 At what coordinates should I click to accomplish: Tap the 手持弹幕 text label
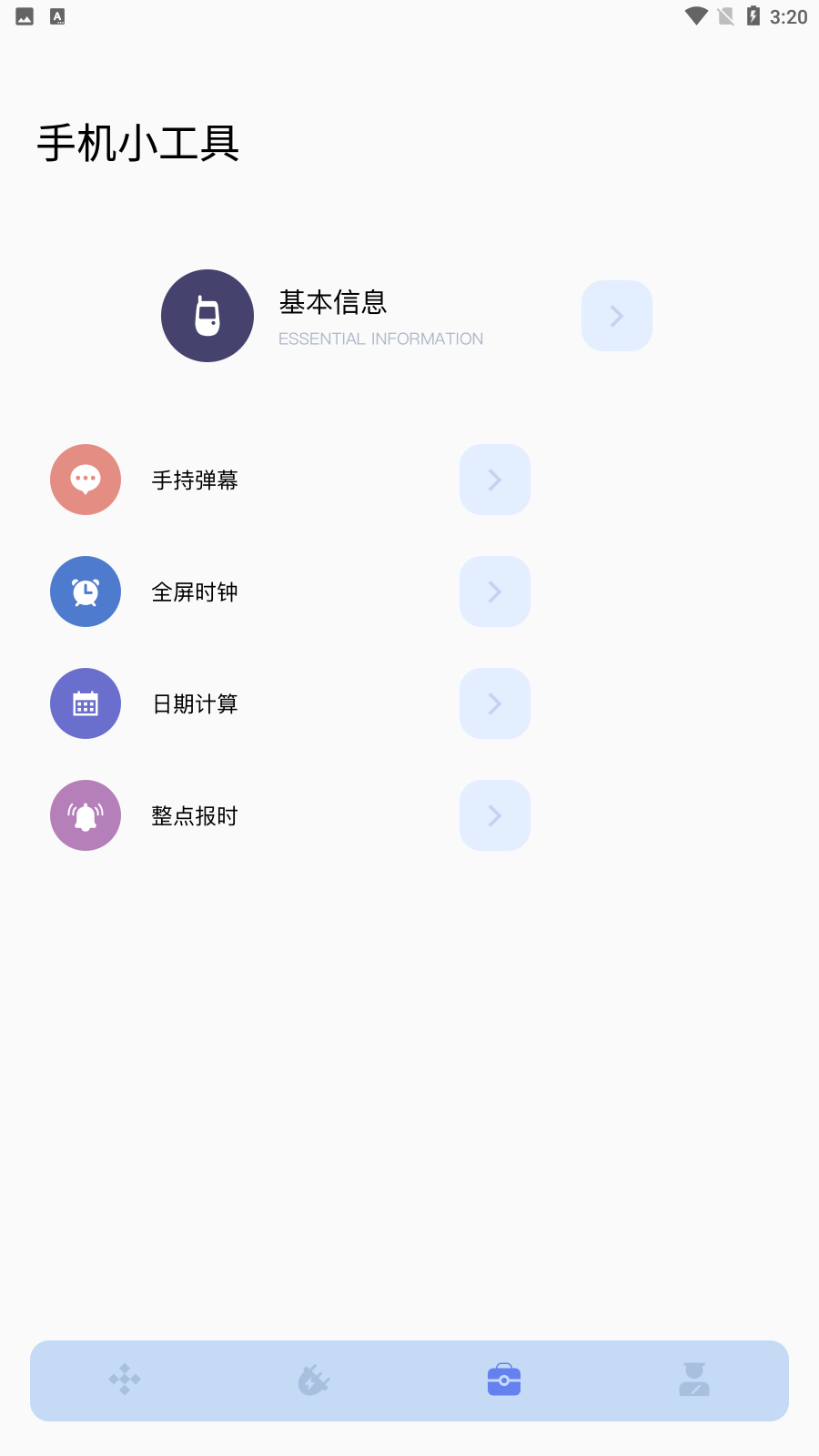pyautogui.click(x=194, y=480)
